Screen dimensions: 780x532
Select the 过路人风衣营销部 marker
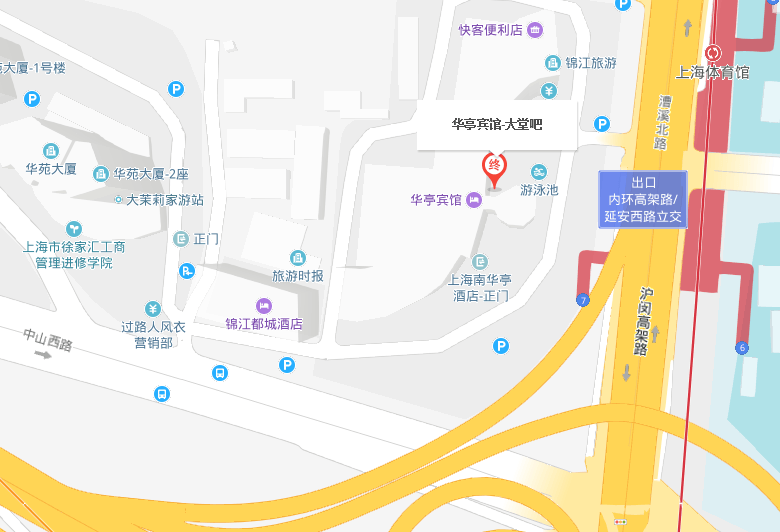coord(152,308)
